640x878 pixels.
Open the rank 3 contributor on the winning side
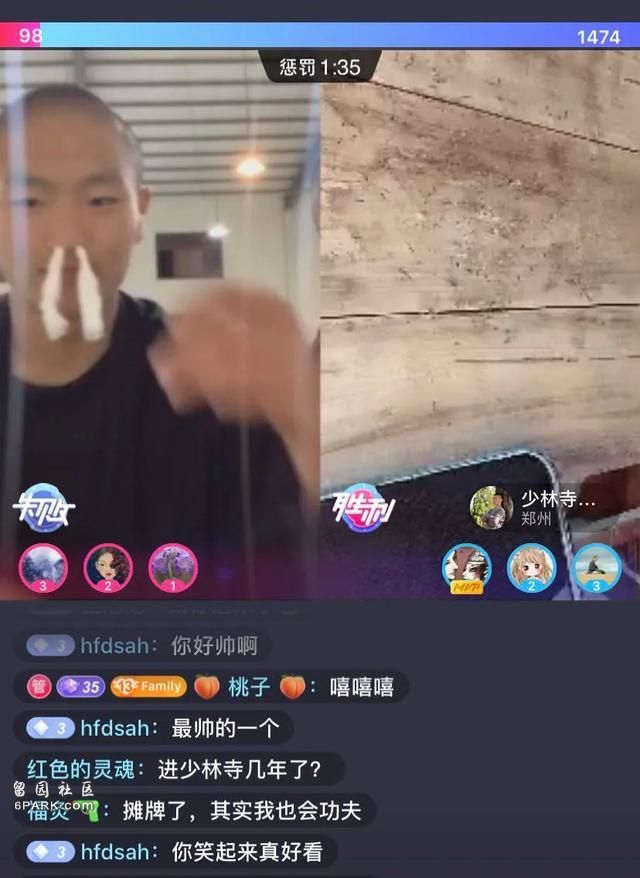(597, 568)
